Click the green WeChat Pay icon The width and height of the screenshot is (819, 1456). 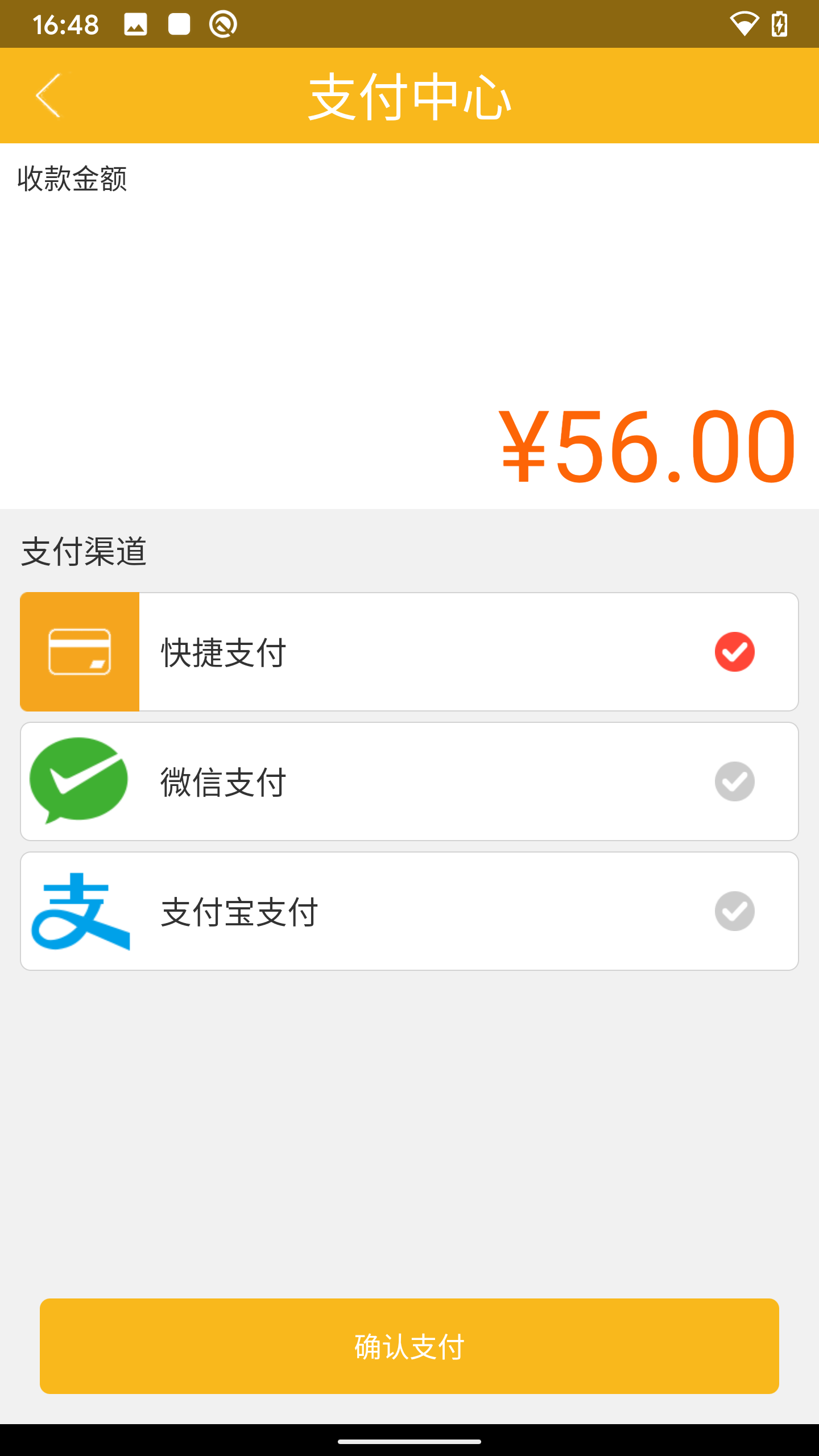click(x=80, y=781)
